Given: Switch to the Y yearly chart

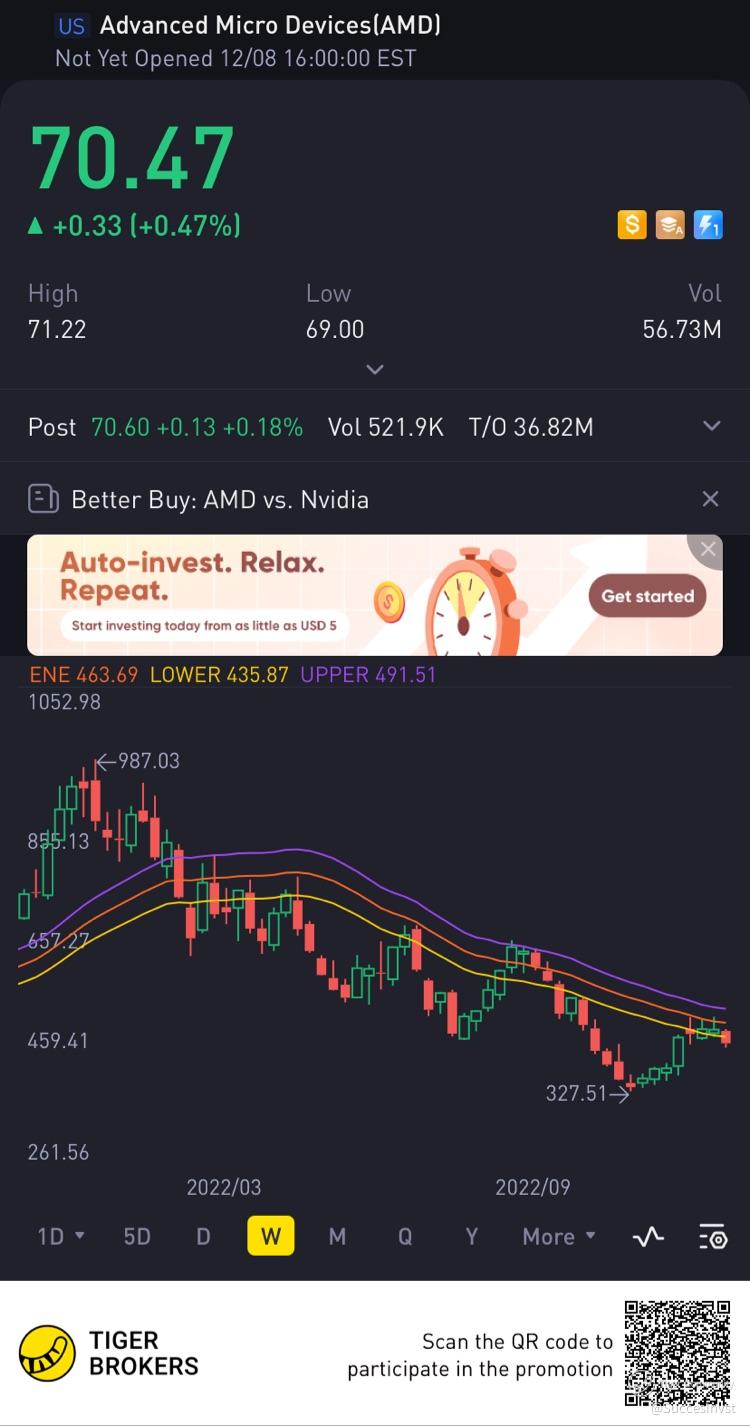Looking at the screenshot, I should pos(471,1237).
